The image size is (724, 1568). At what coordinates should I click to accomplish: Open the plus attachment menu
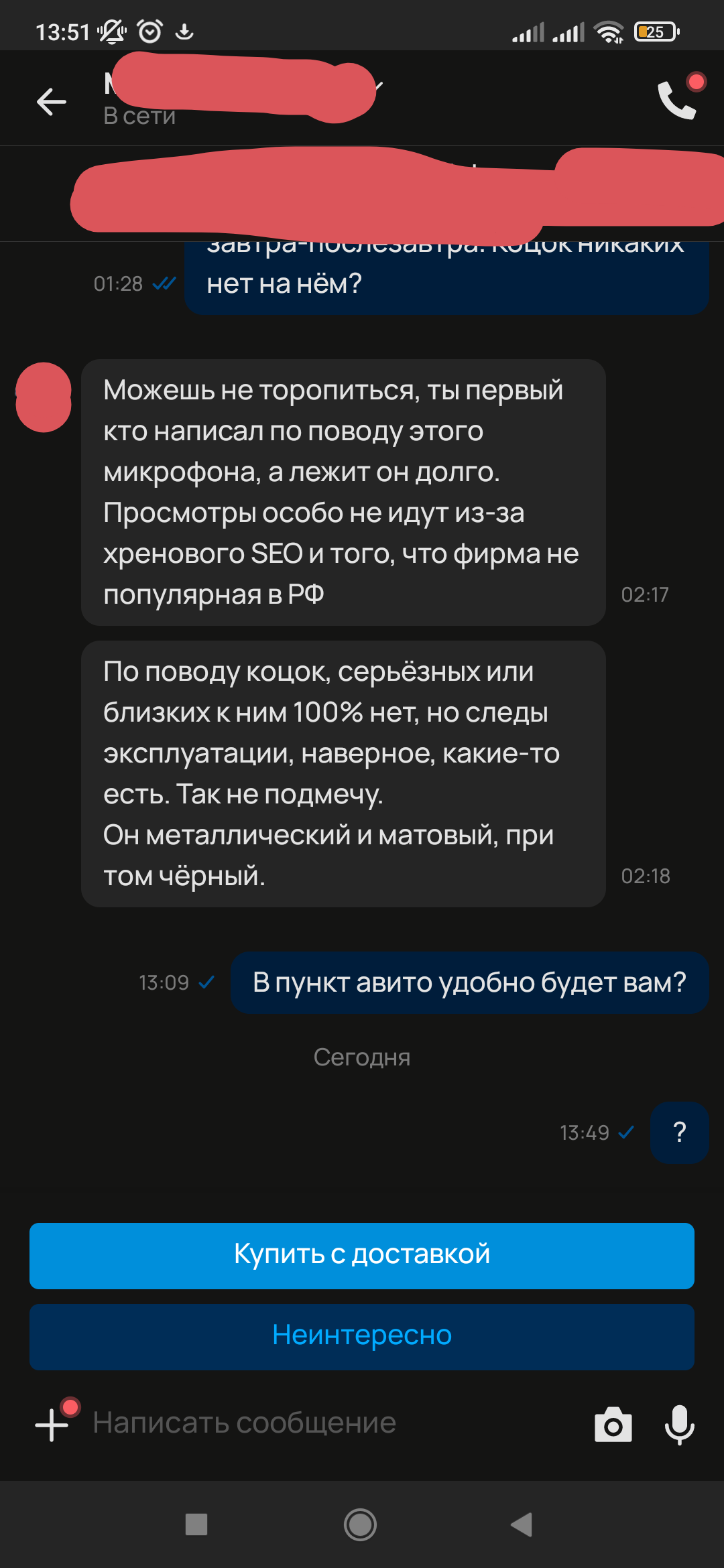[x=52, y=1423]
